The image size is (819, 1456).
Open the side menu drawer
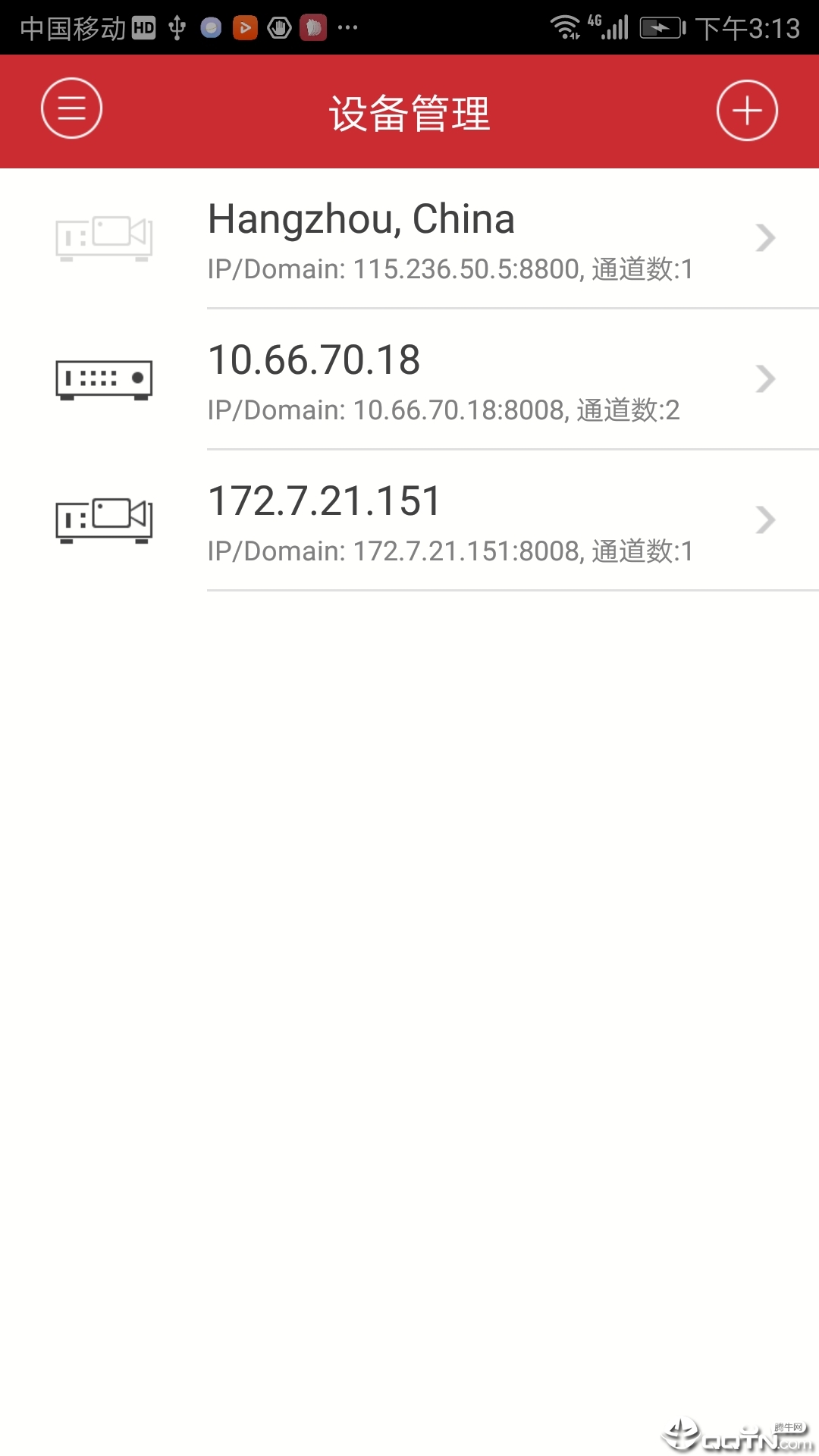pos(71,109)
